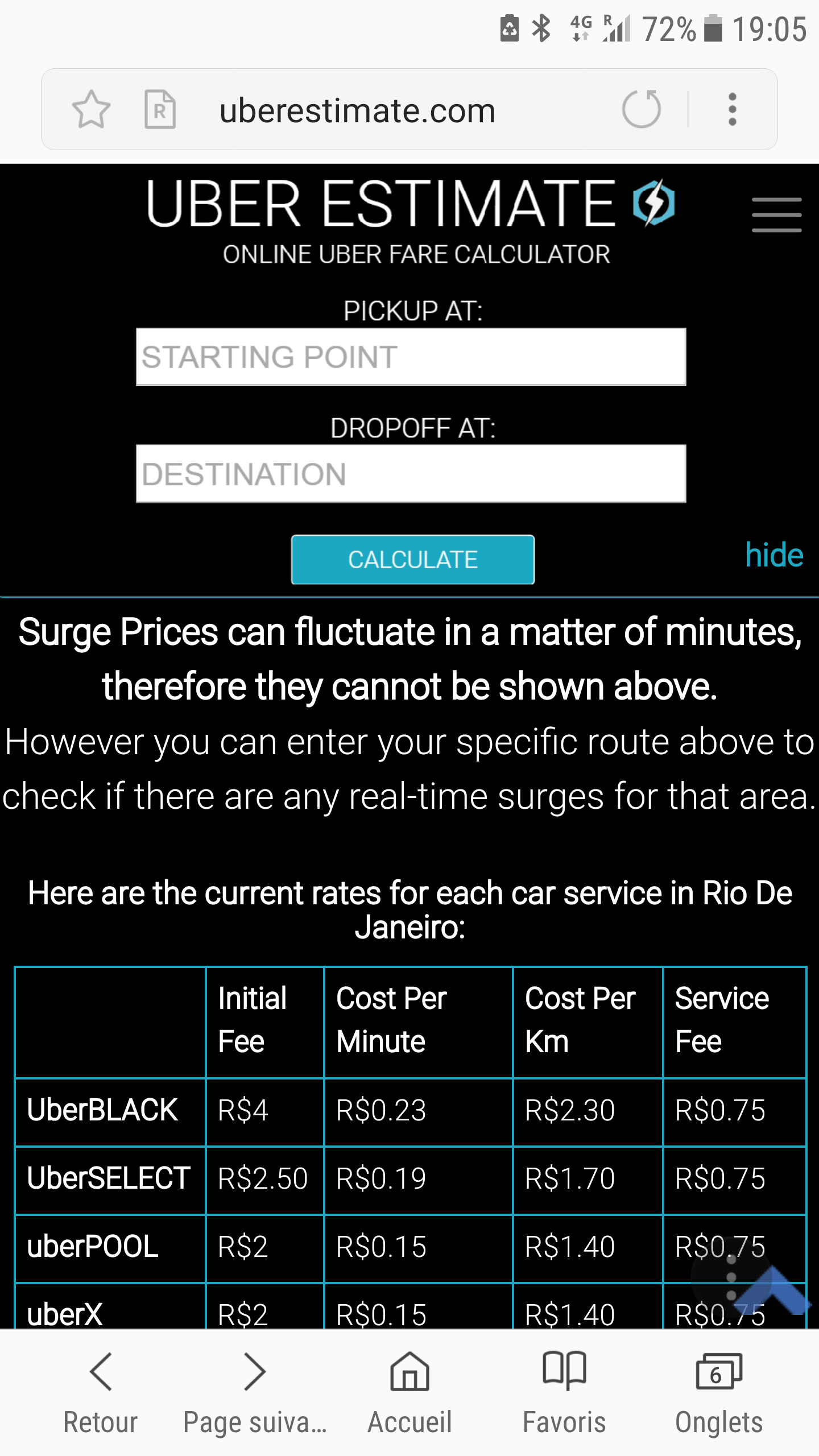This screenshot has width=819, height=1456.
Task: Bookmark this page with the star icon
Action: point(91,109)
